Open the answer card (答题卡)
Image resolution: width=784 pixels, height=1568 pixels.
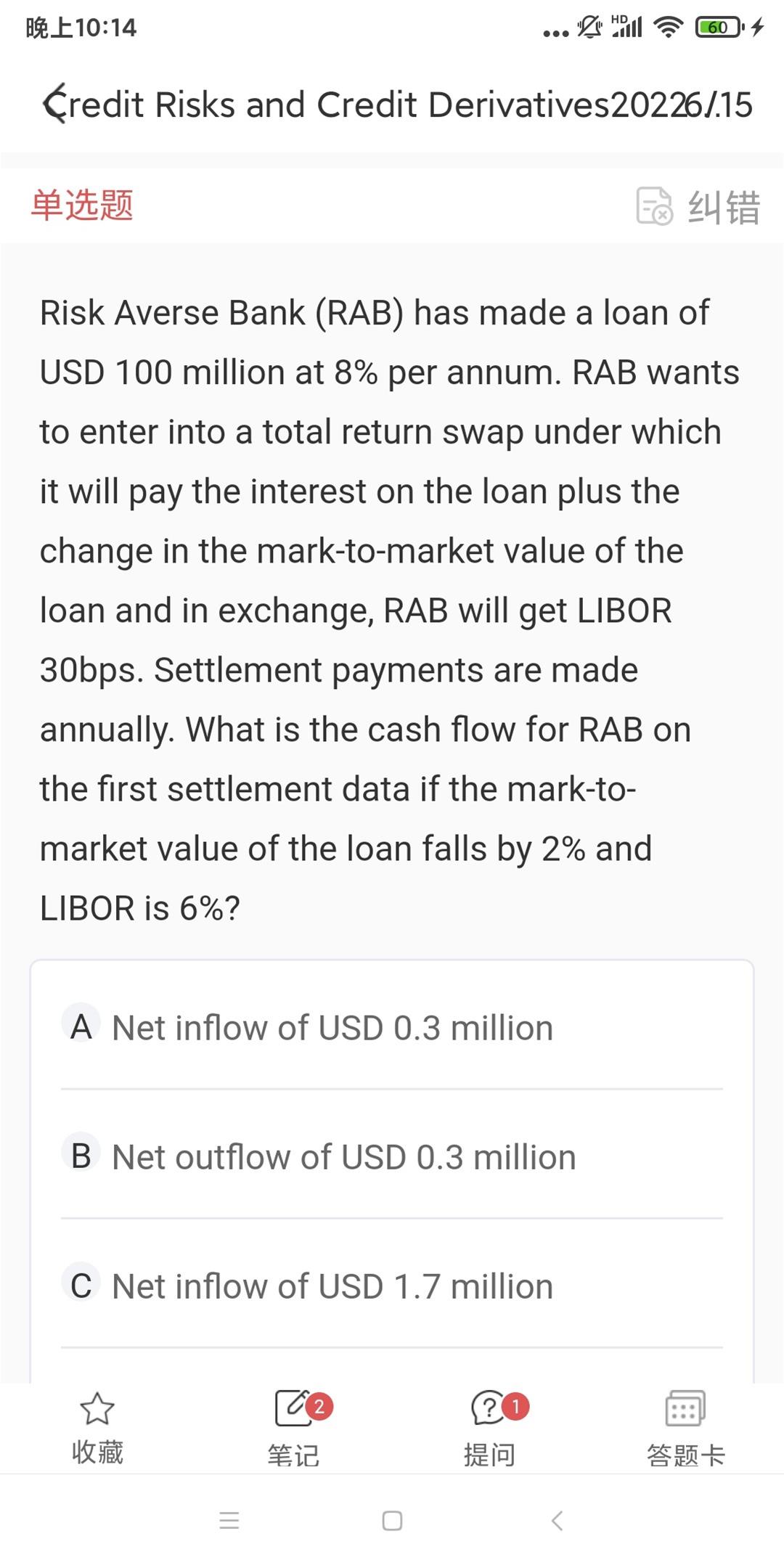[686, 1428]
